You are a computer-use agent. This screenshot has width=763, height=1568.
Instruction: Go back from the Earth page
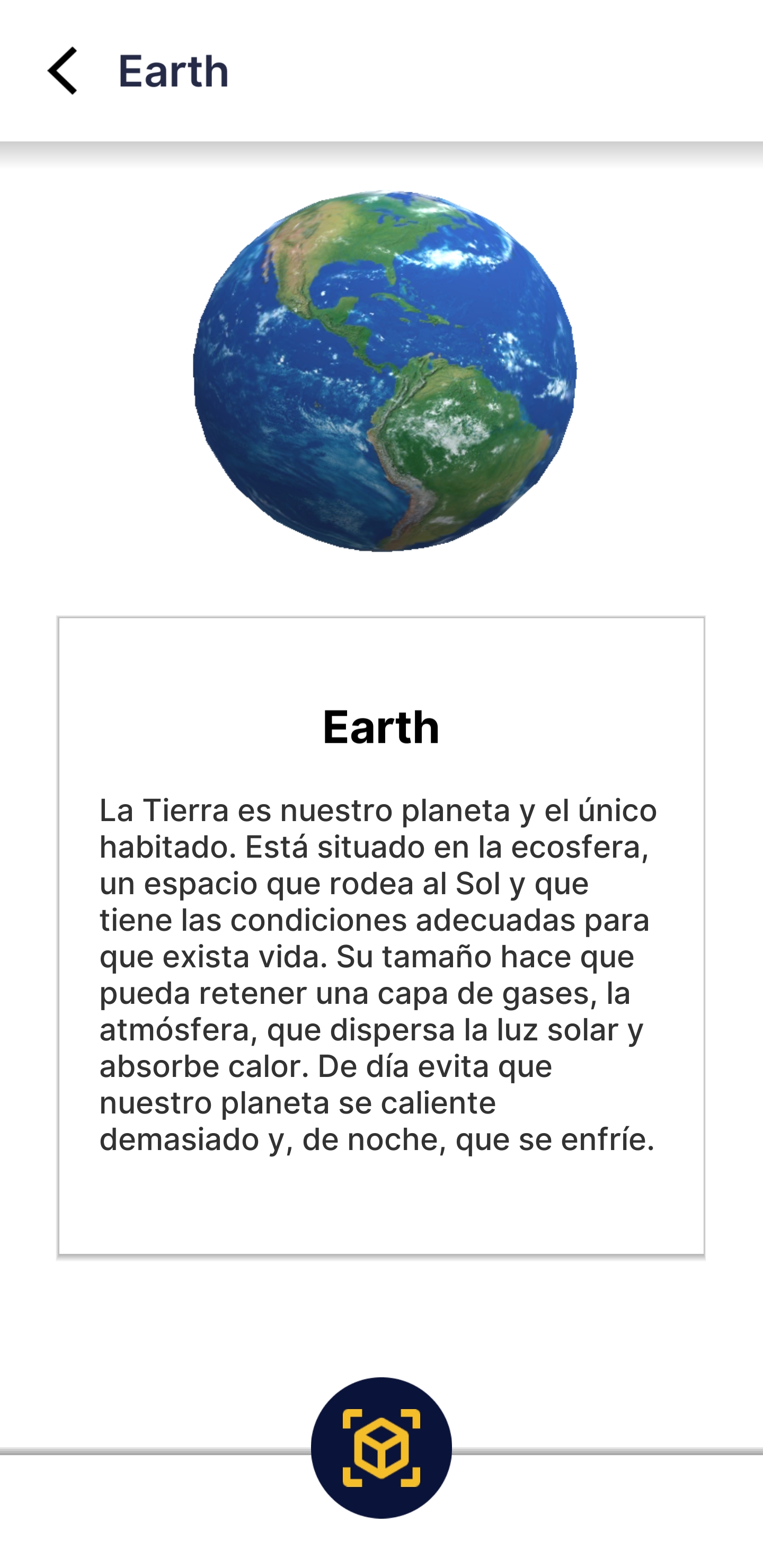tap(63, 70)
